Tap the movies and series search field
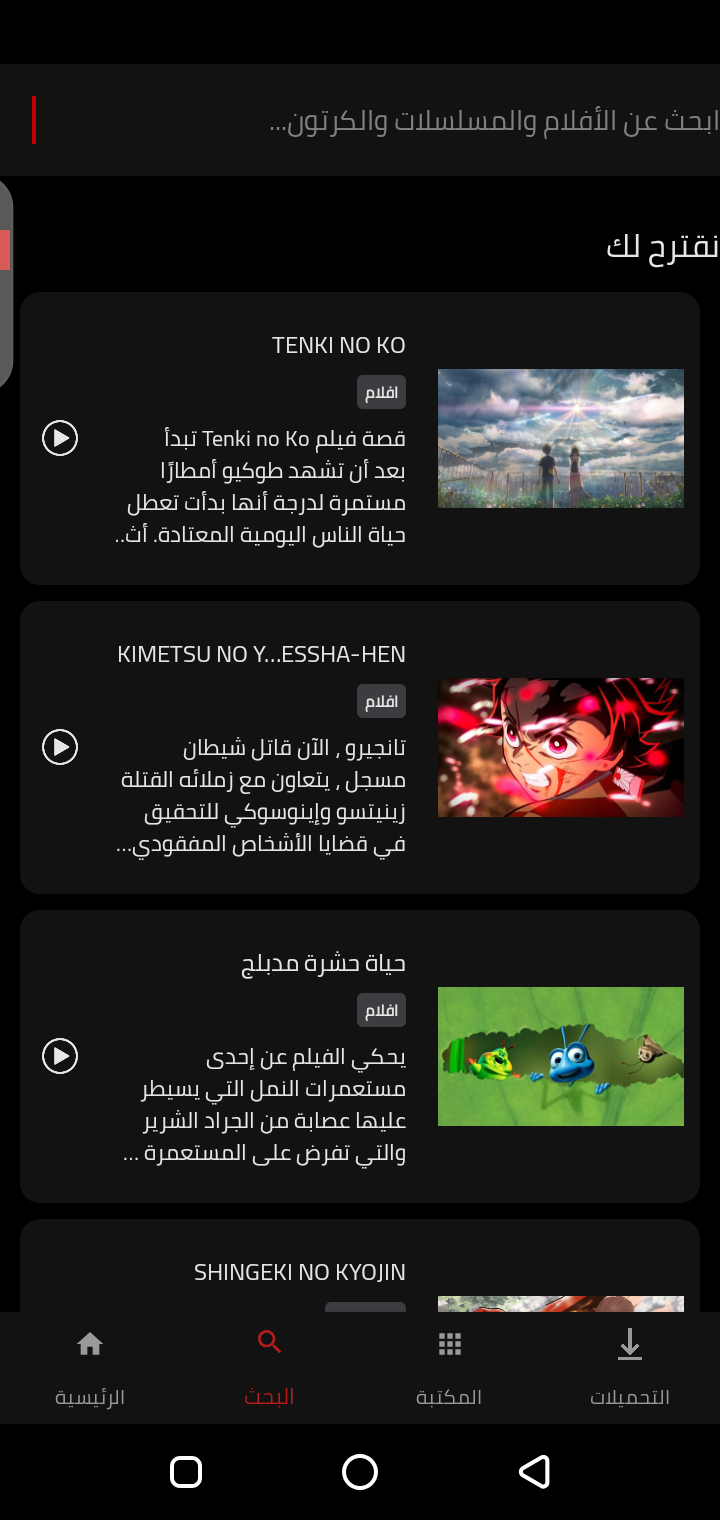Screen dimensions: 720x1520 tap(380, 121)
